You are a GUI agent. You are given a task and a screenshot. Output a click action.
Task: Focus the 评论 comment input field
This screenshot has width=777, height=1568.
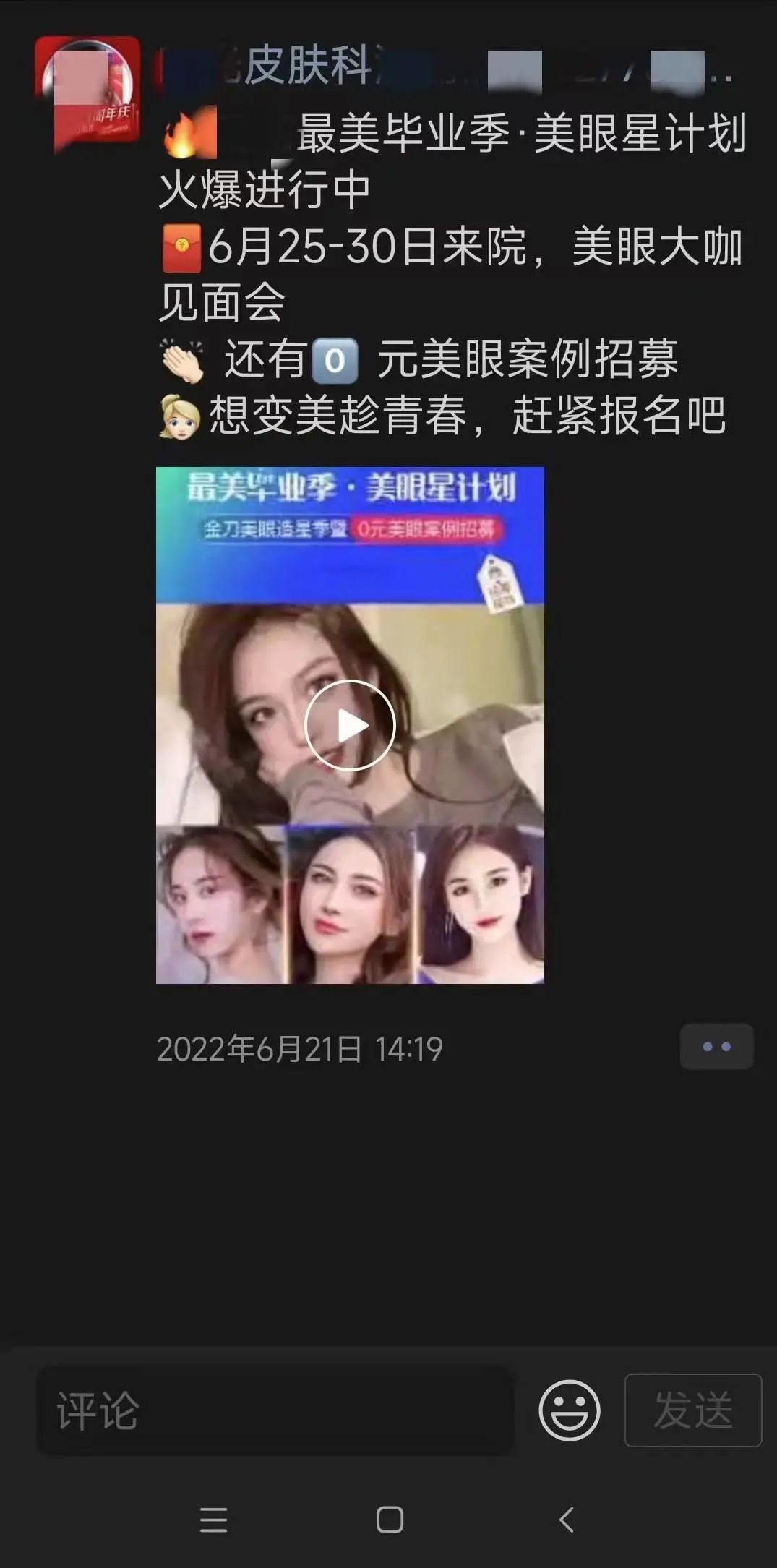click(x=275, y=1410)
